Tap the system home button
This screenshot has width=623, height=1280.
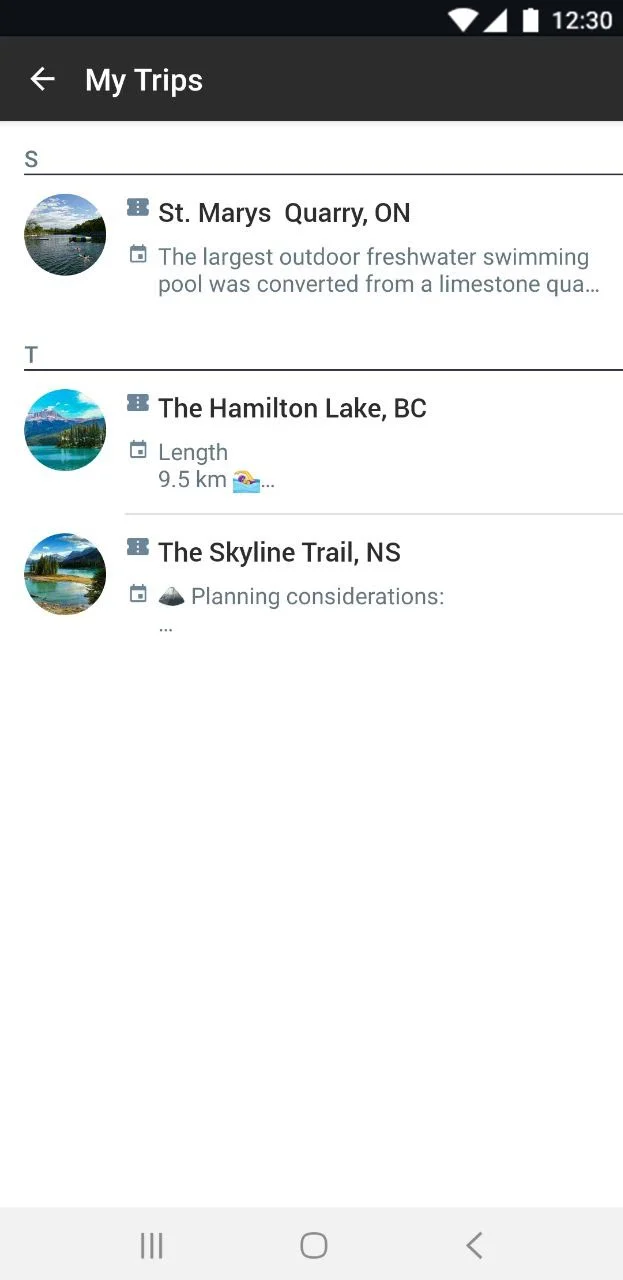pyautogui.click(x=313, y=1245)
